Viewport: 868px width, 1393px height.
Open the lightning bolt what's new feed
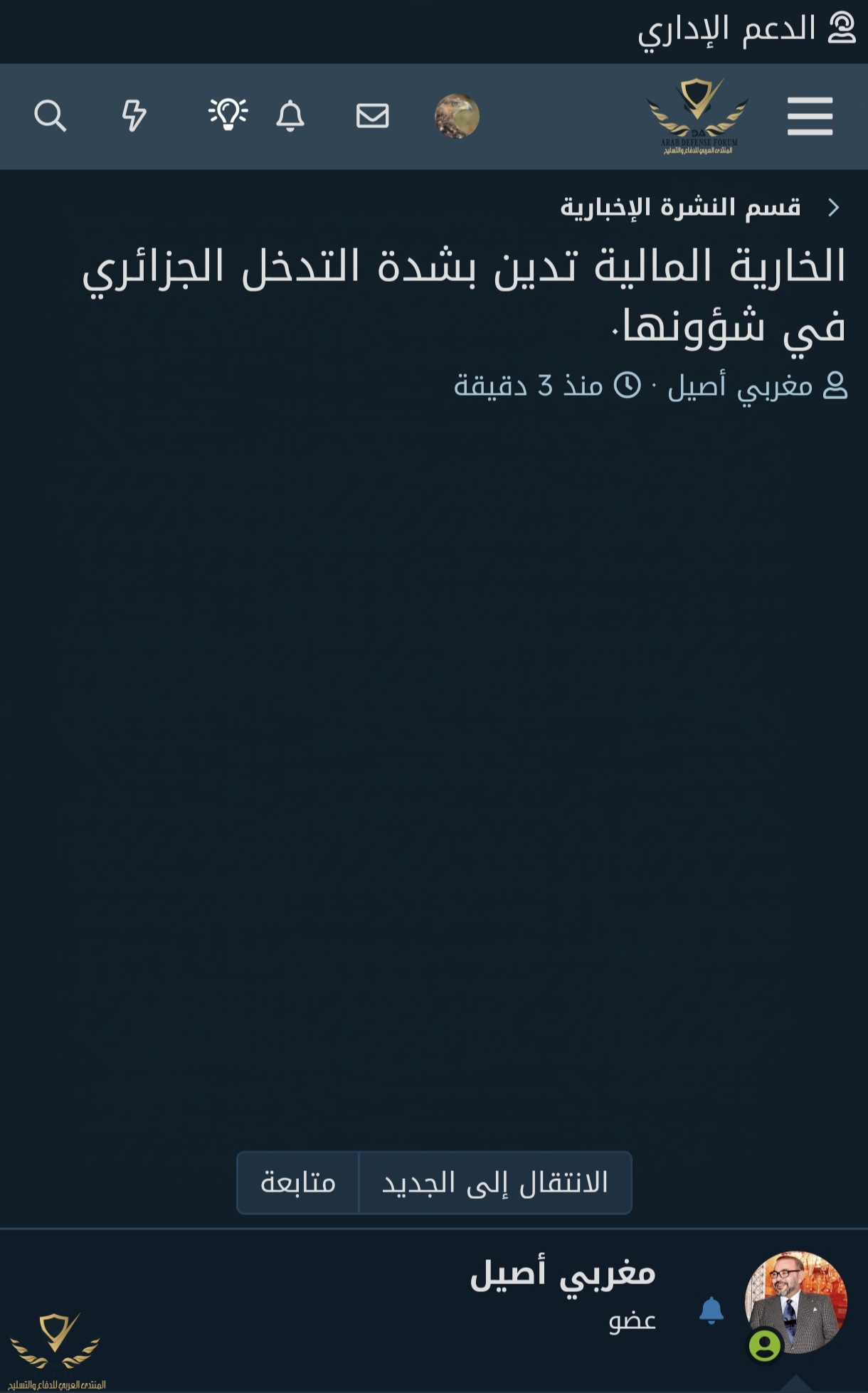(134, 116)
